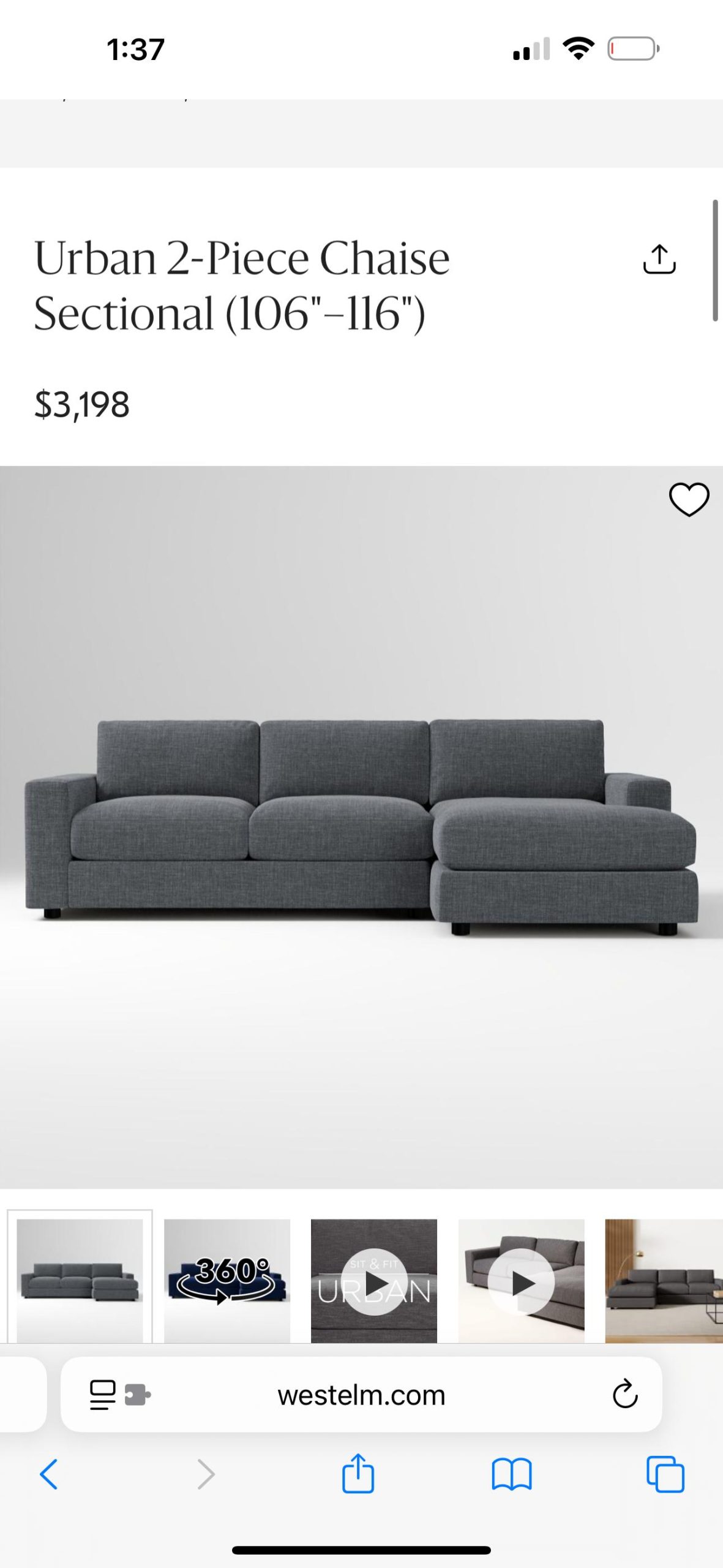
Task: Go back to the previous page
Action: [49, 1474]
